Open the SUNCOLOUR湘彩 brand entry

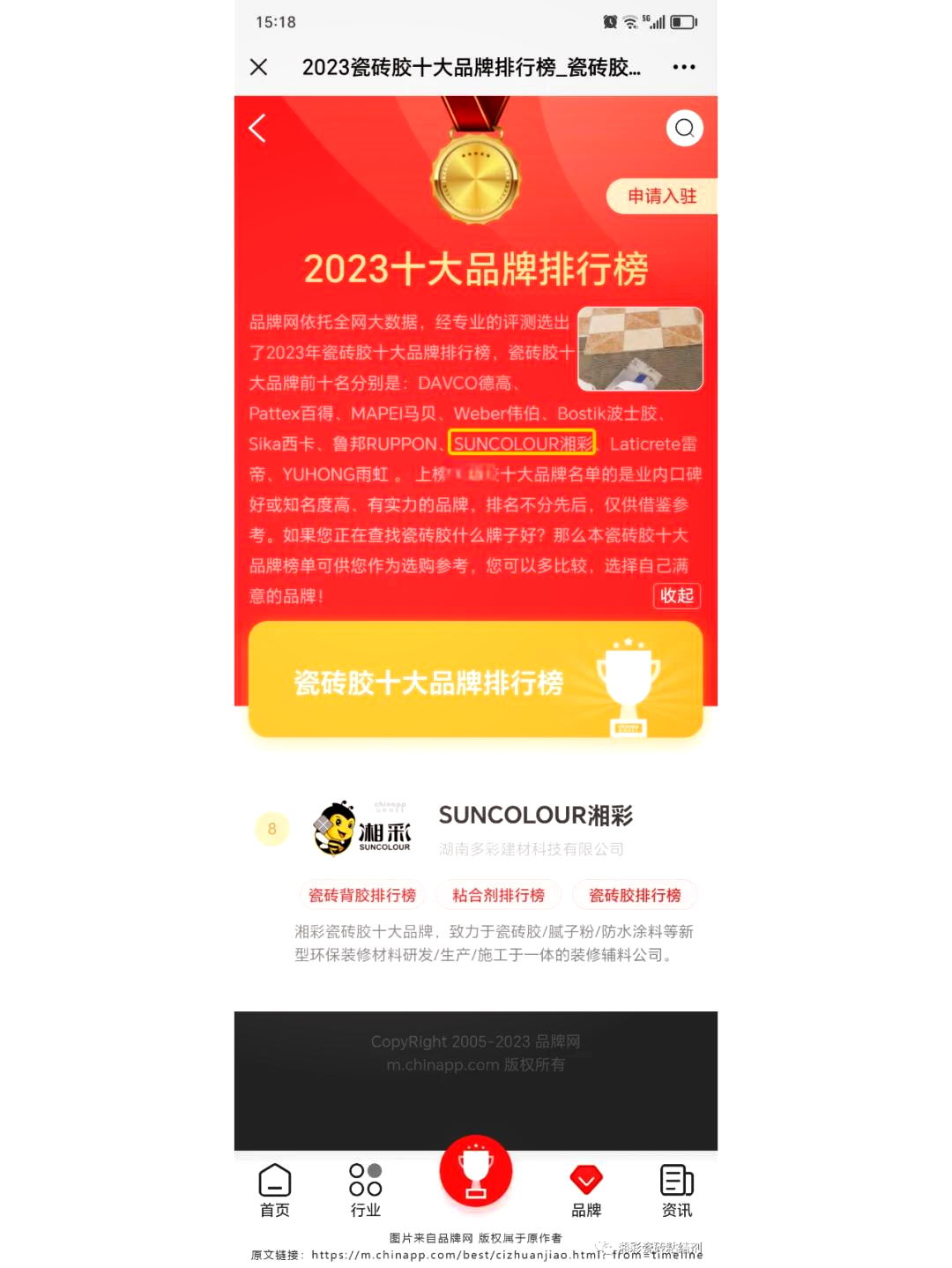coord(535,816)
